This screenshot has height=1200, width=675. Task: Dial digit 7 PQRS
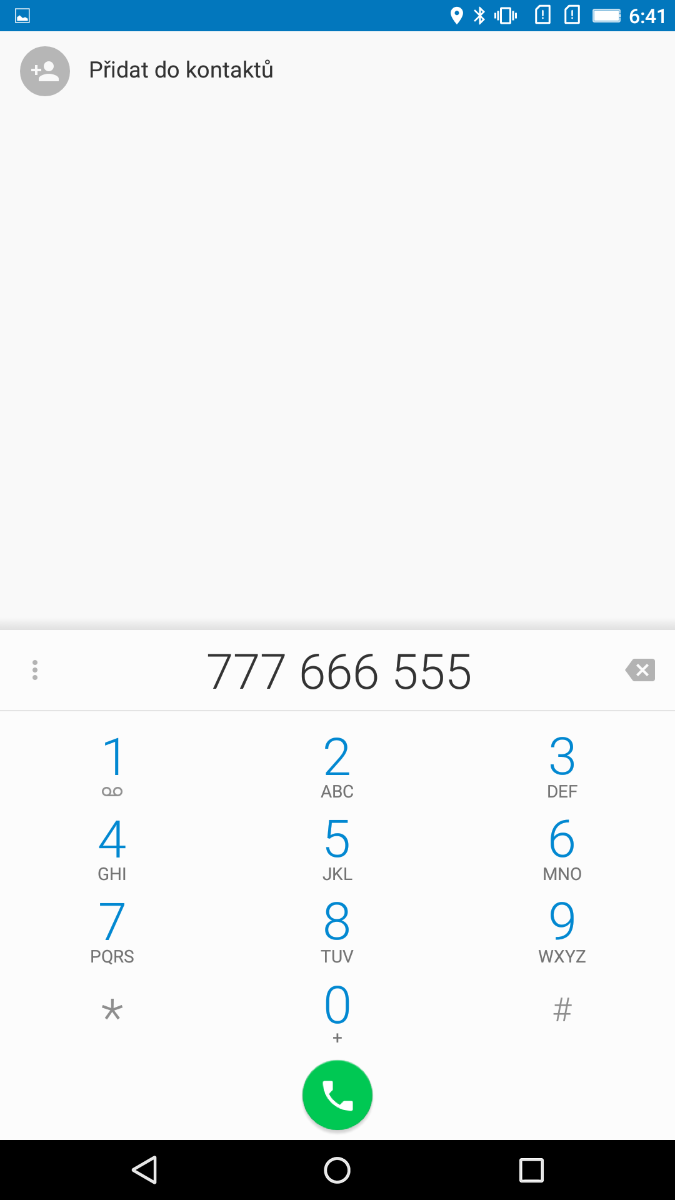112,932
